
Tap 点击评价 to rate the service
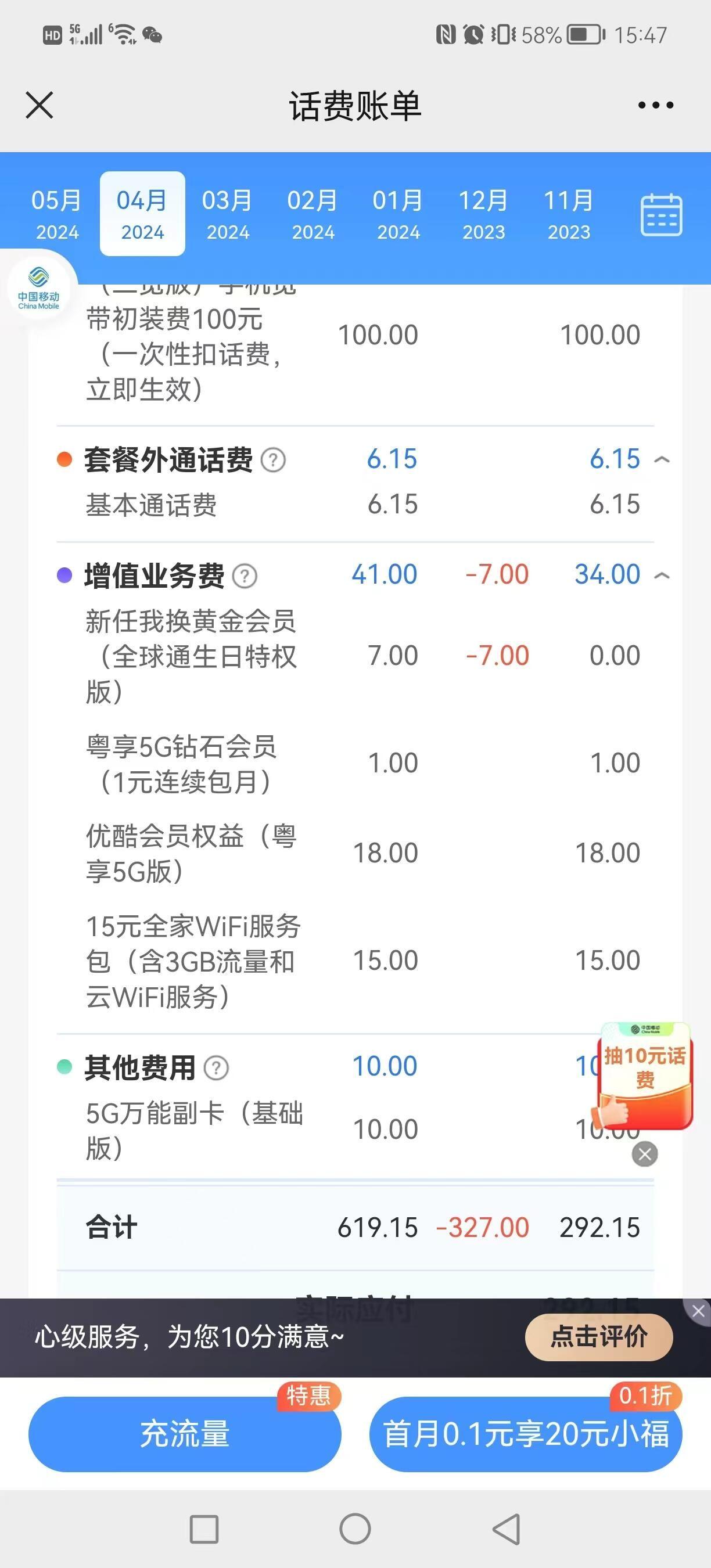pyautogui.click(x=599, y=1337)
